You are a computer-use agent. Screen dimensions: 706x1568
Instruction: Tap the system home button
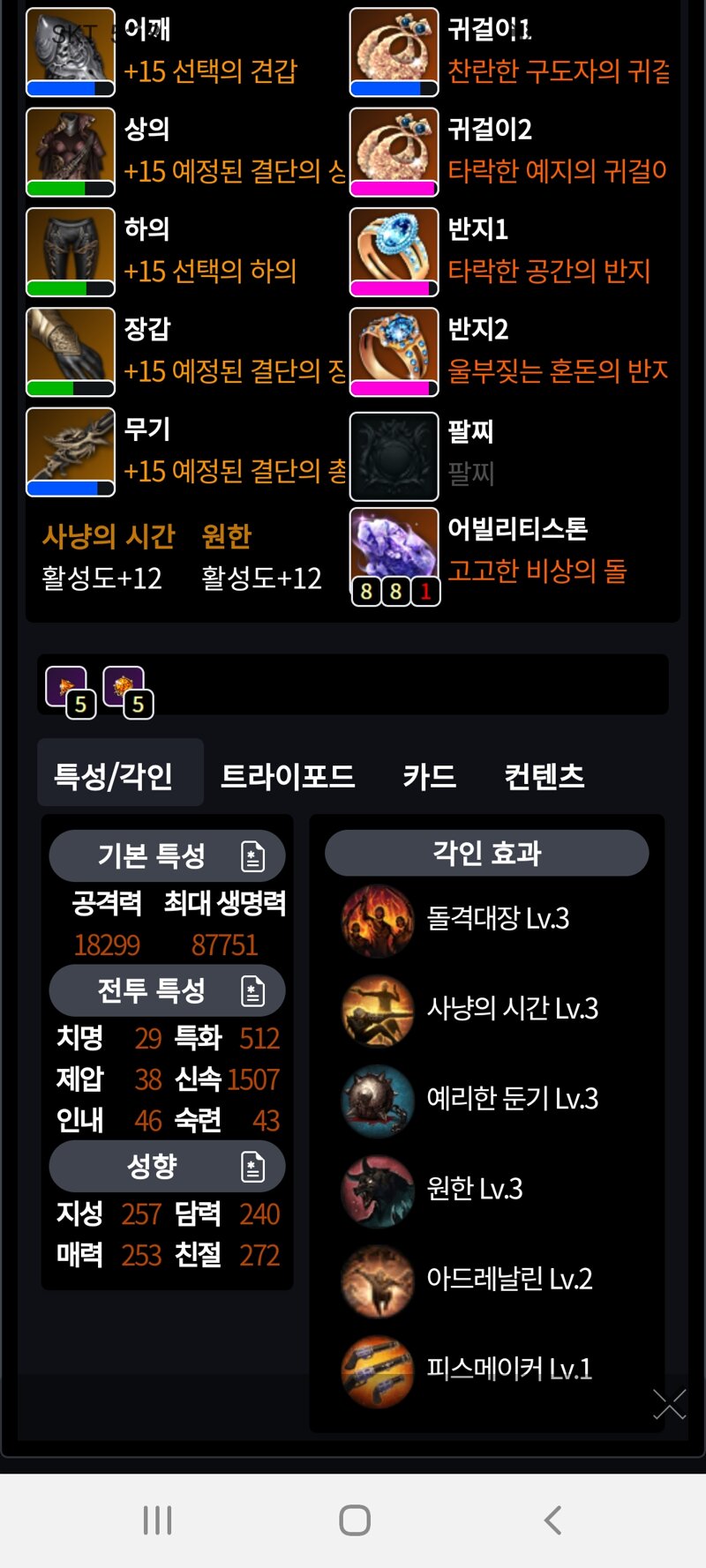[x=355, y=1519]
